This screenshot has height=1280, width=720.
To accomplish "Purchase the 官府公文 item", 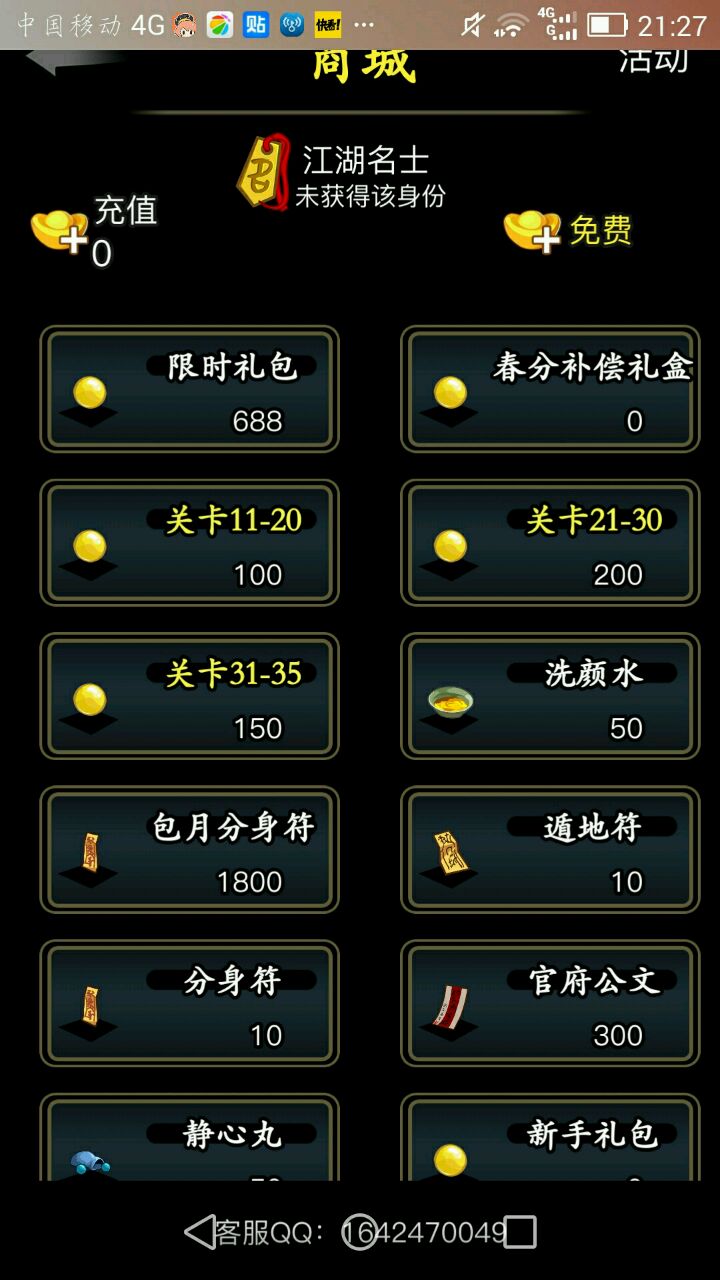I will 550,1003.
